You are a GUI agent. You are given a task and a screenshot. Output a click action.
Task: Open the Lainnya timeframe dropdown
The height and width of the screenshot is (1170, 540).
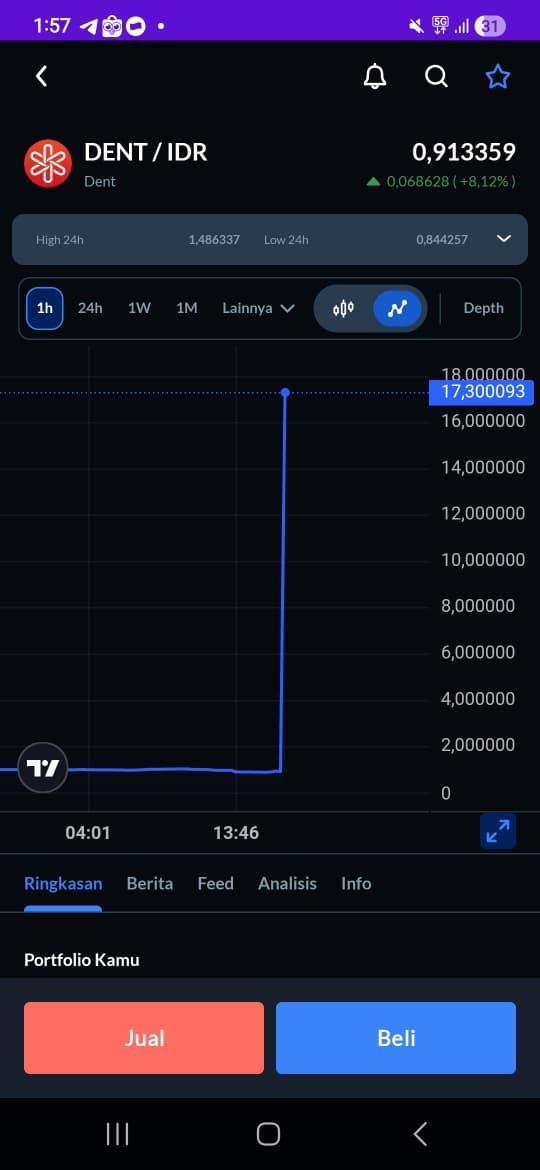tap(258, 308)
